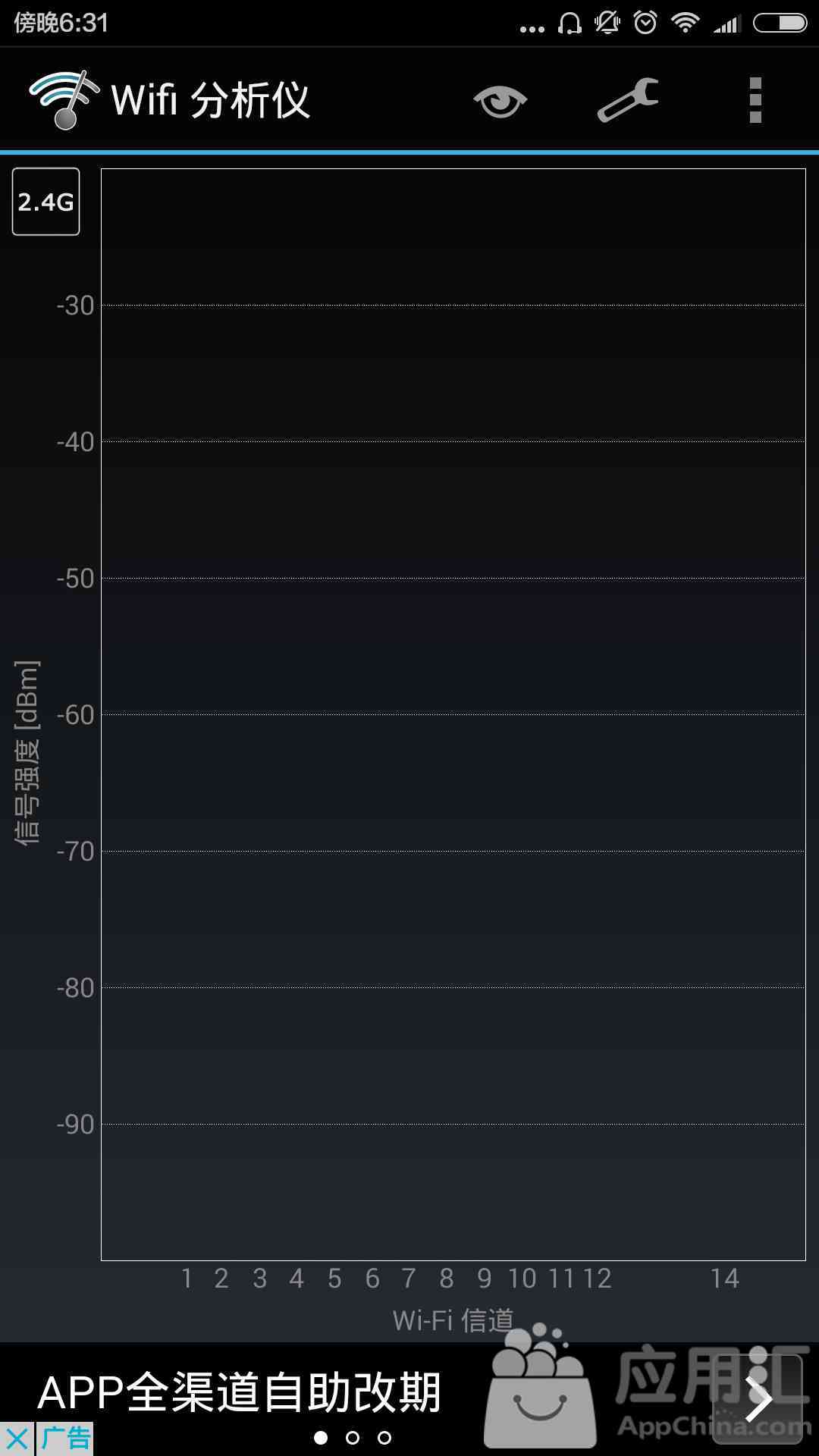Screen dimensions: 819x1456
Task: Open the eye view selector icon
Action: point(500,101)
